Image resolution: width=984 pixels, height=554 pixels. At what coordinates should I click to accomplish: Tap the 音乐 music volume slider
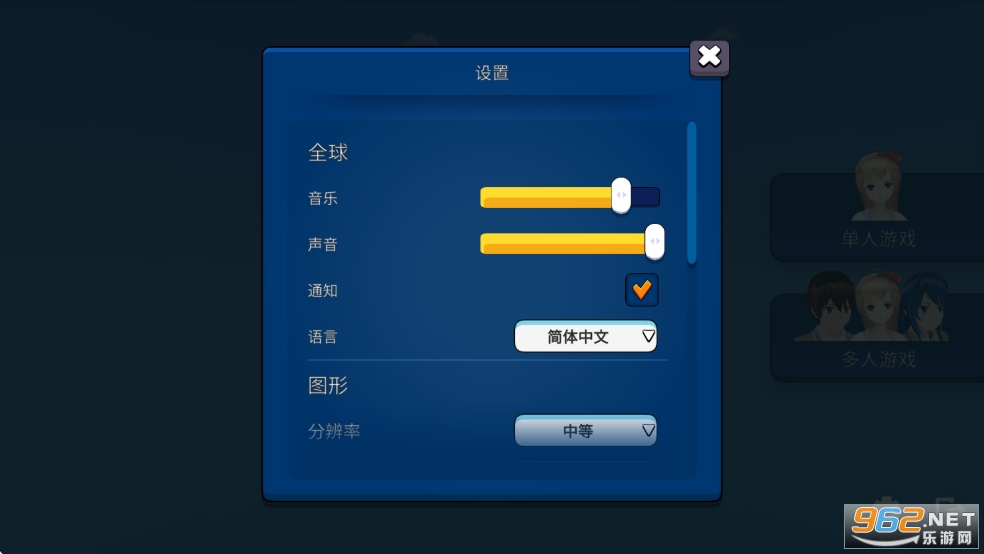pyautogui.click(x=569, y=197)
